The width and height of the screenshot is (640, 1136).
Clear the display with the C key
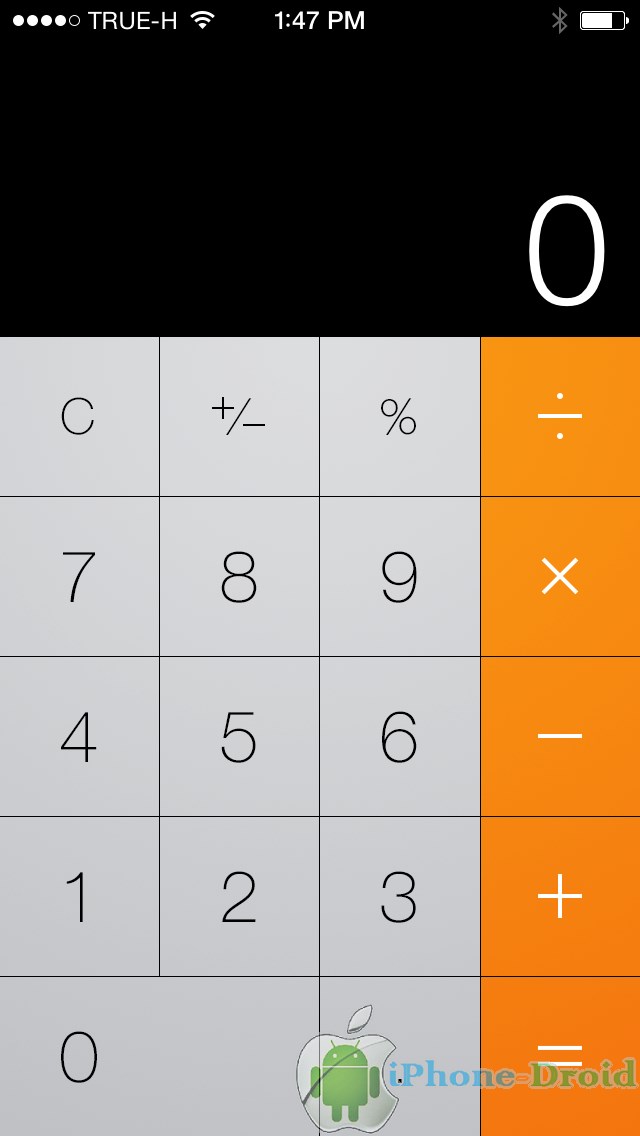pyautogui.click(x=79, y=417)
